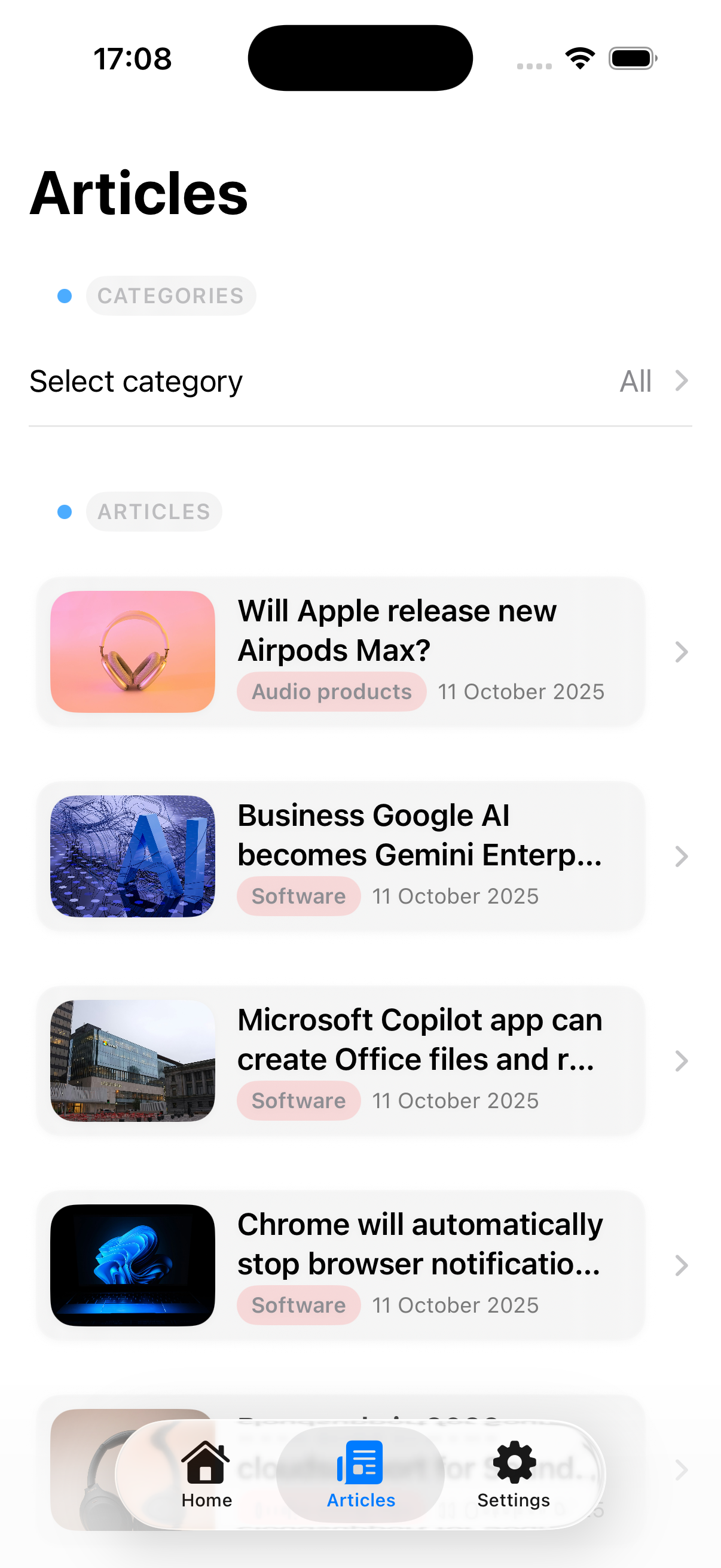Image resolution: width=721 pixels, height=1568 pixels.
Task: Open the Select category picker
Action: 360,382
